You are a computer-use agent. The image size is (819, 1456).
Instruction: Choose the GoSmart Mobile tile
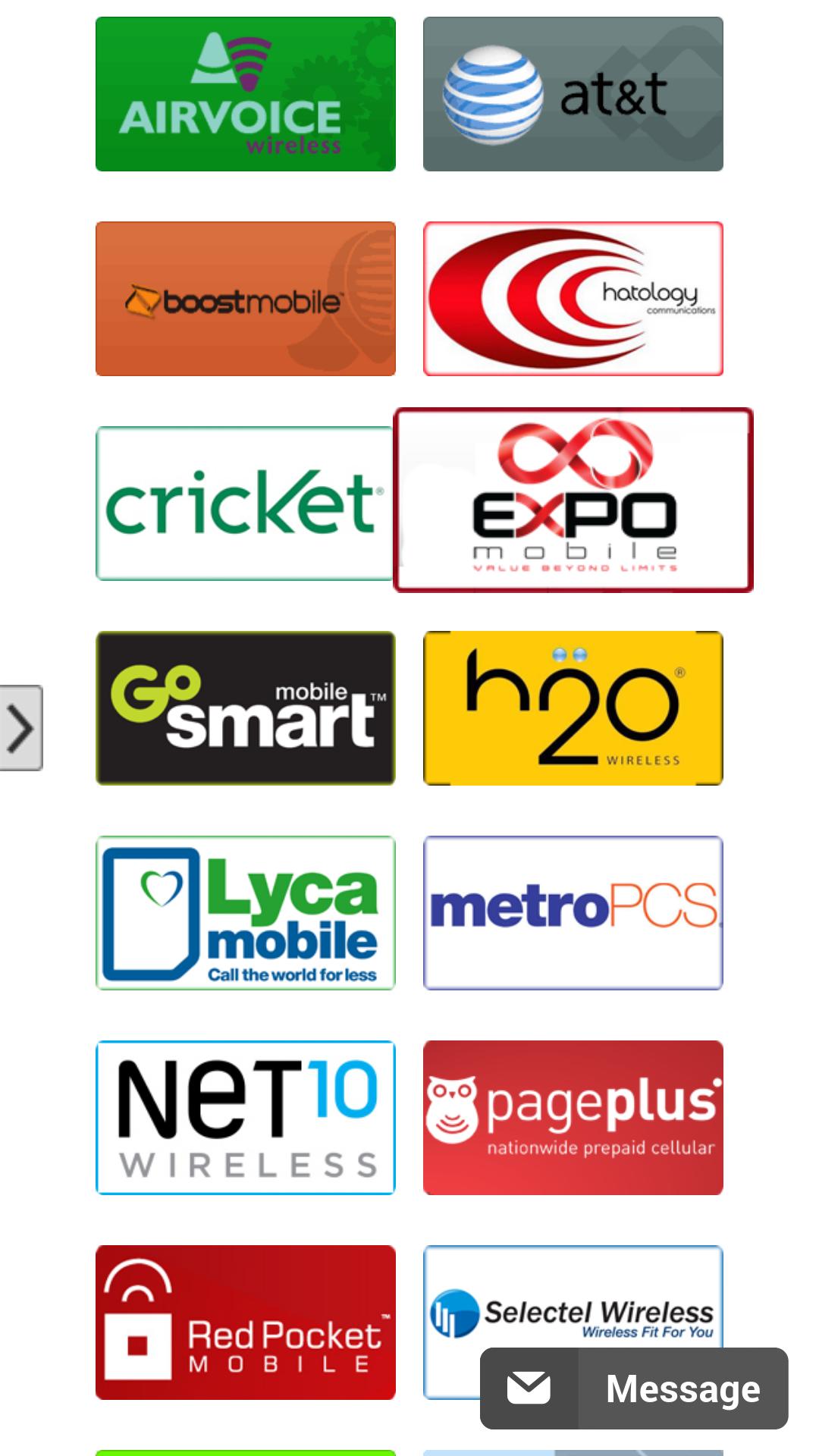(246, 708)
